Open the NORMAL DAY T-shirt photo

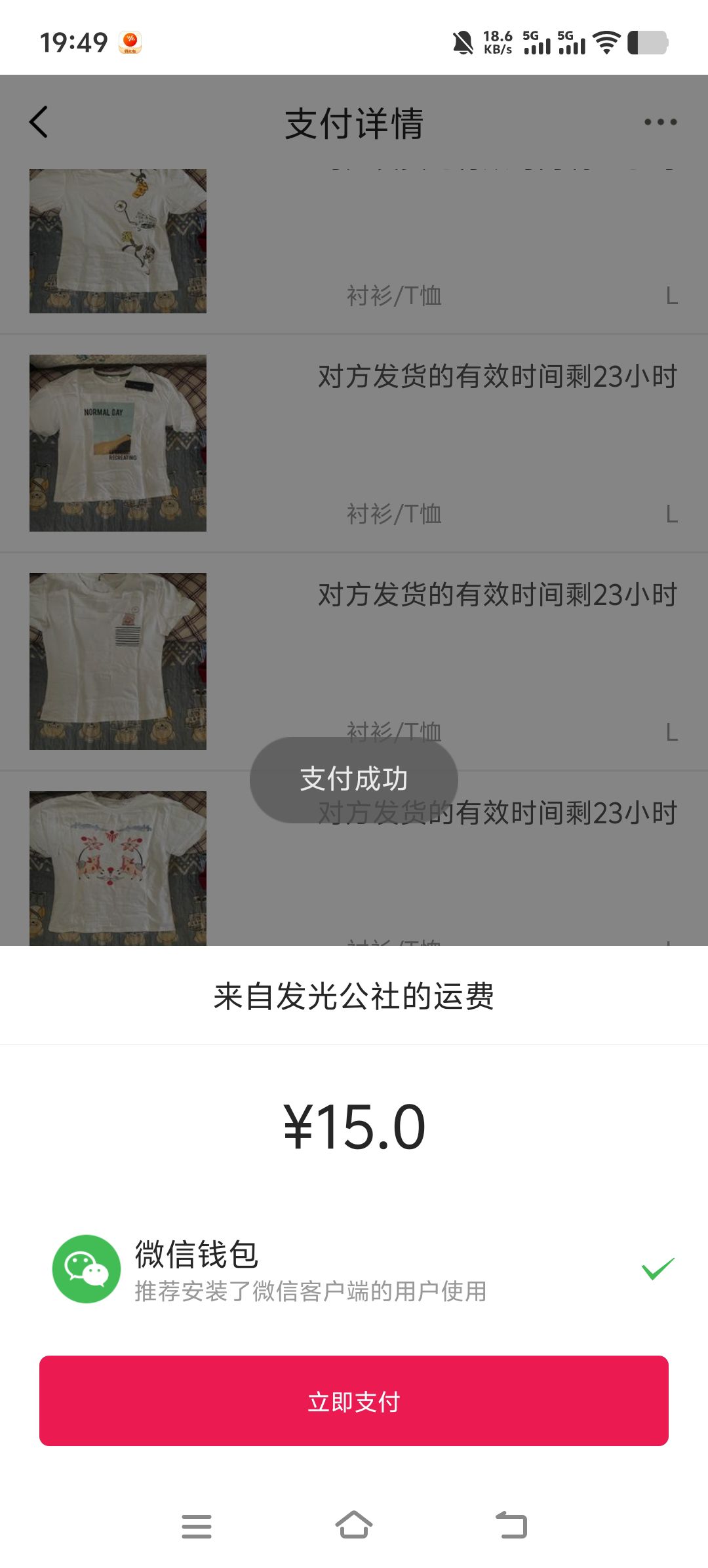[x=118, y=443]
